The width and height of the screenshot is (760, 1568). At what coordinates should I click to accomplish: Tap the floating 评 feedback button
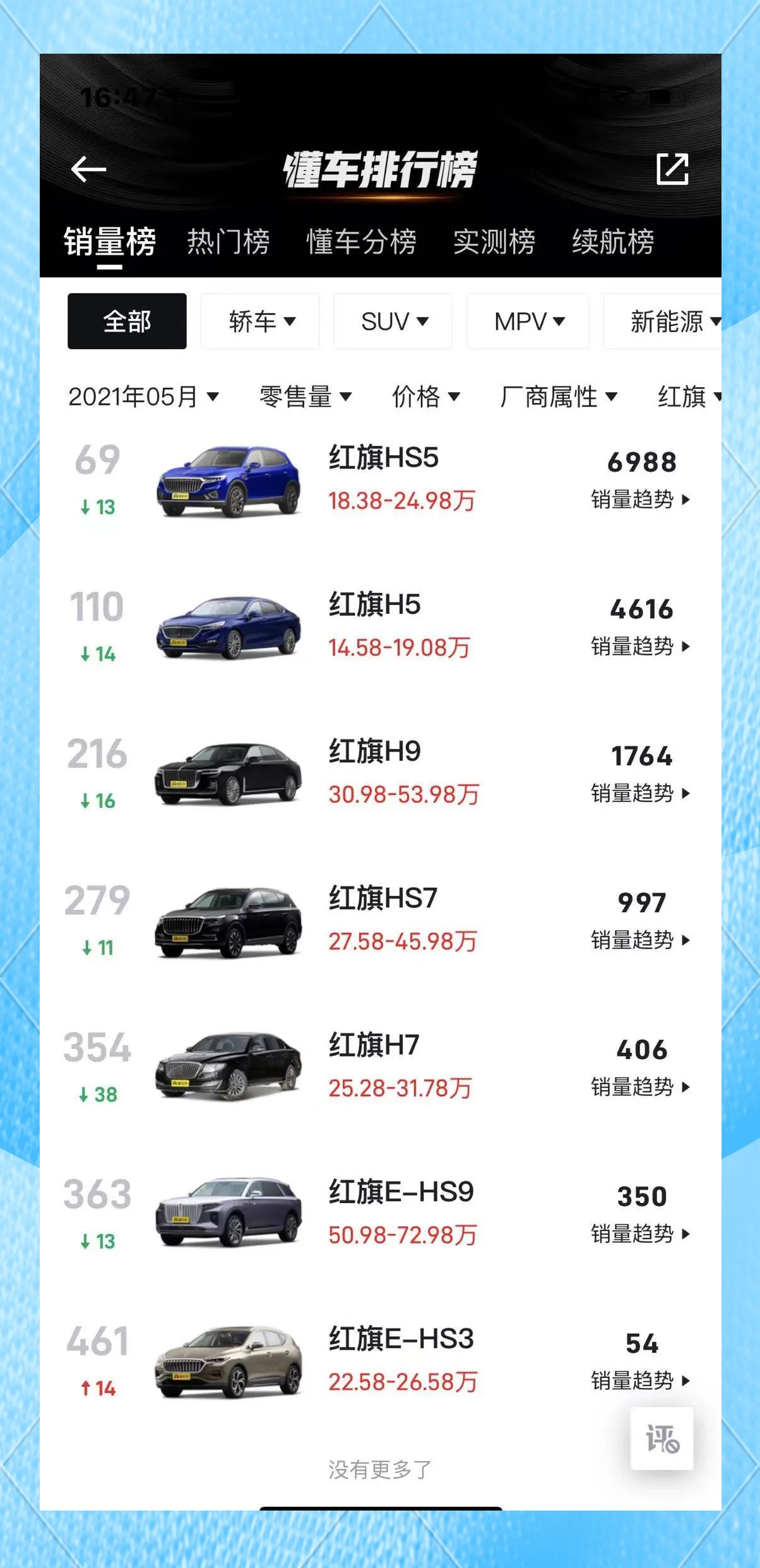tap(662, 1439)
